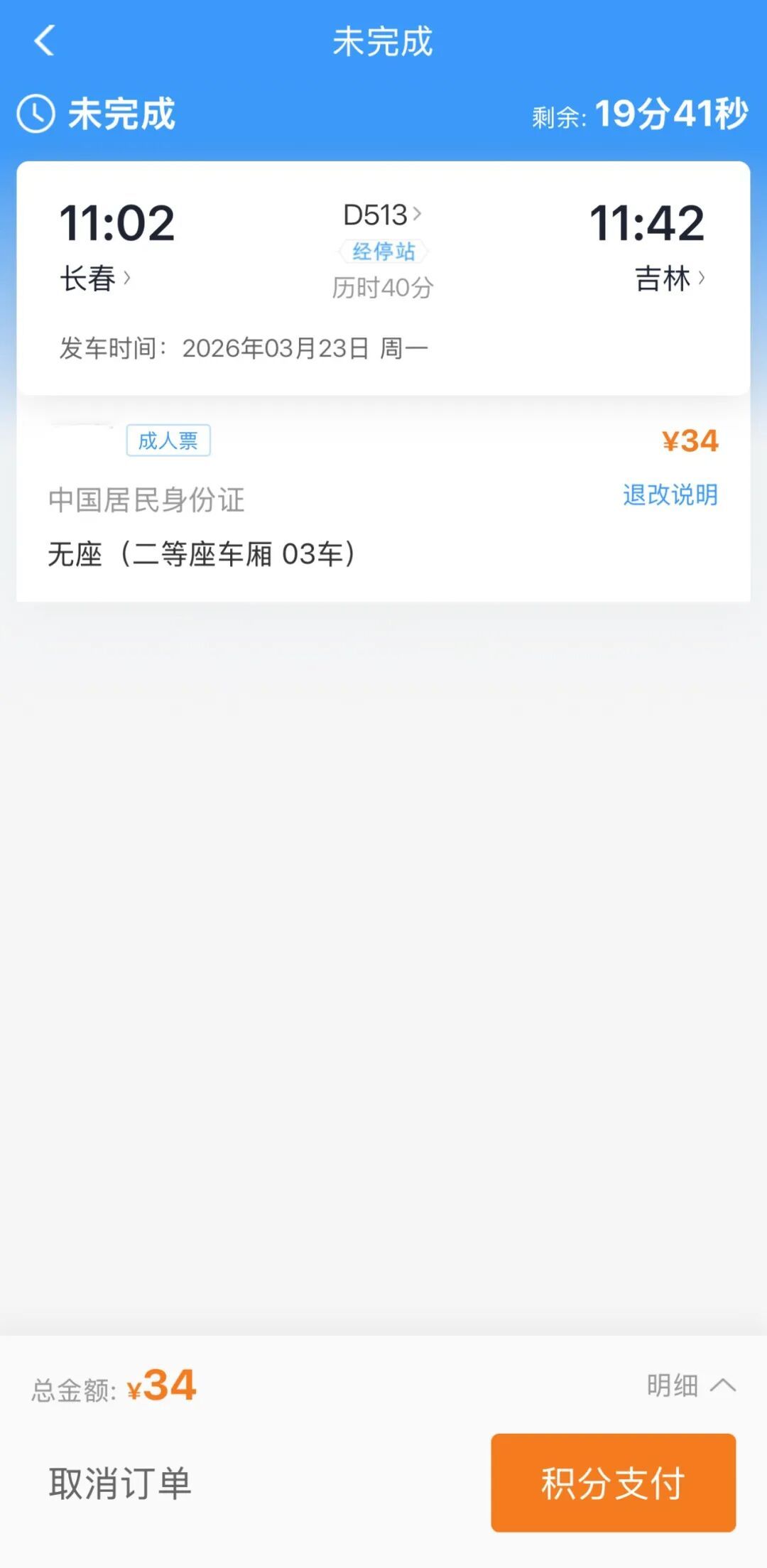Click the clock icon beside 未完成
This screenshot has width=767, height=1568.
pyautogui.click(x=36, y=114)
